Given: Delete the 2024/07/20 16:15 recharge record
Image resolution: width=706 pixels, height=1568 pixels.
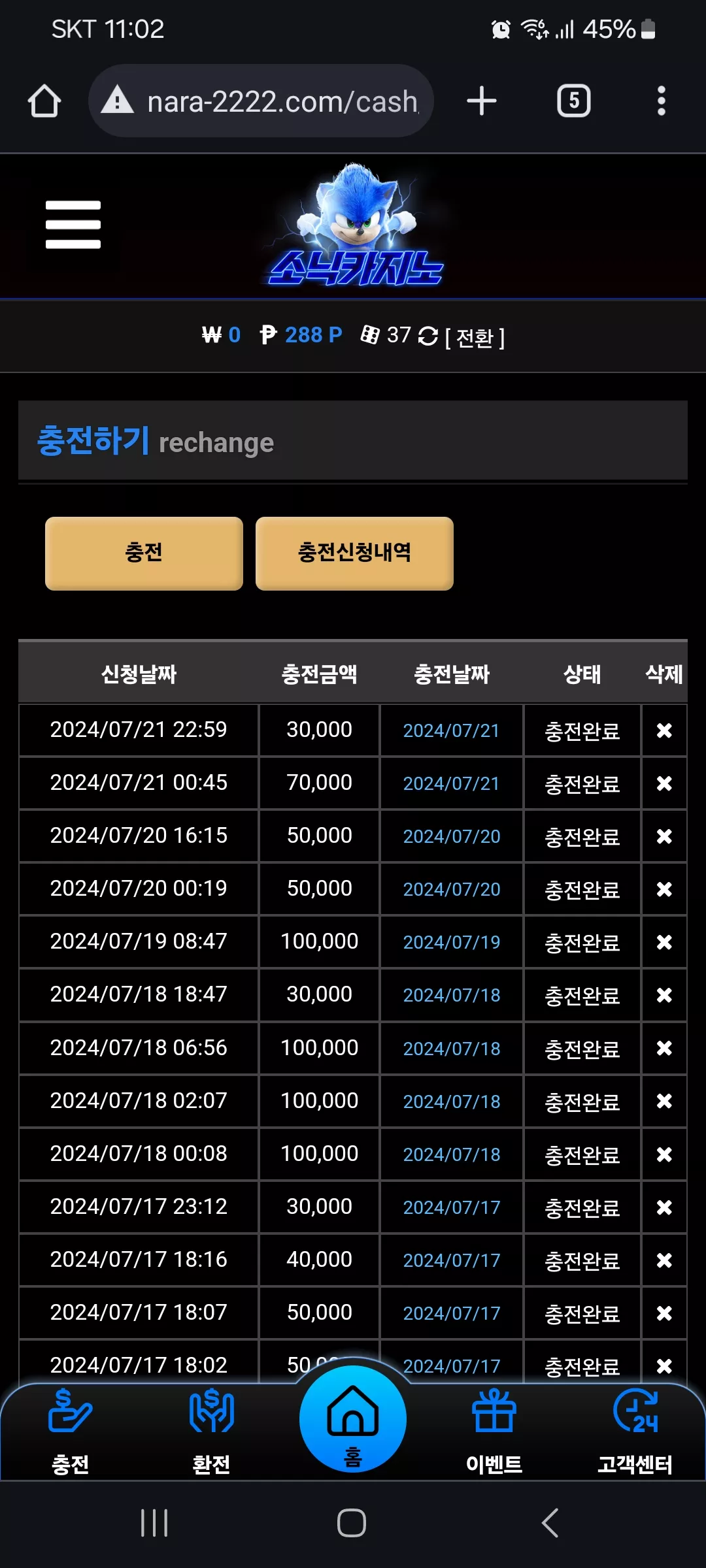Looking at the screenshot, I should coord(664,836).
